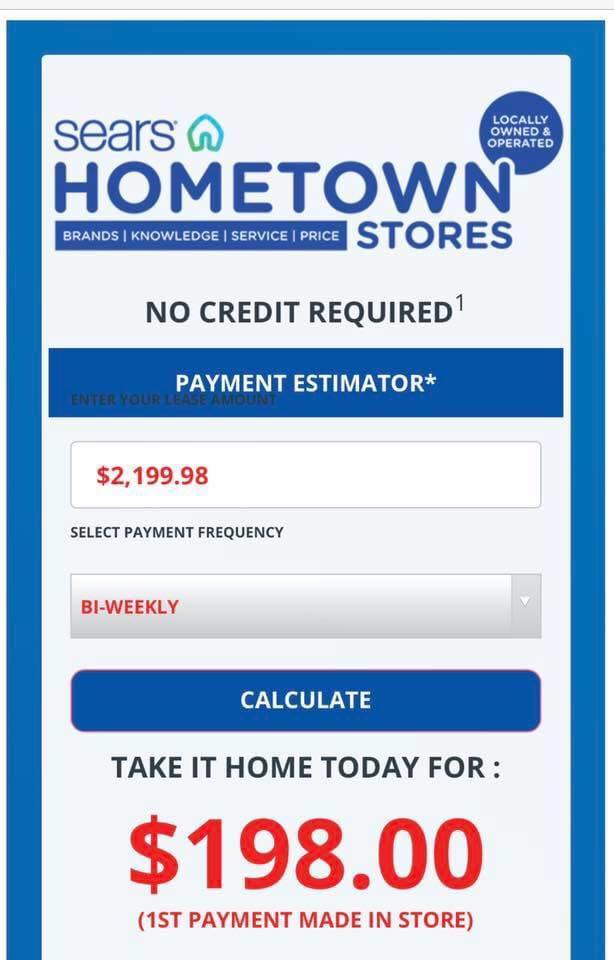This screenshot has height=960, width=614.
Task: Hit the Calculate button
Action: (305, 700)
